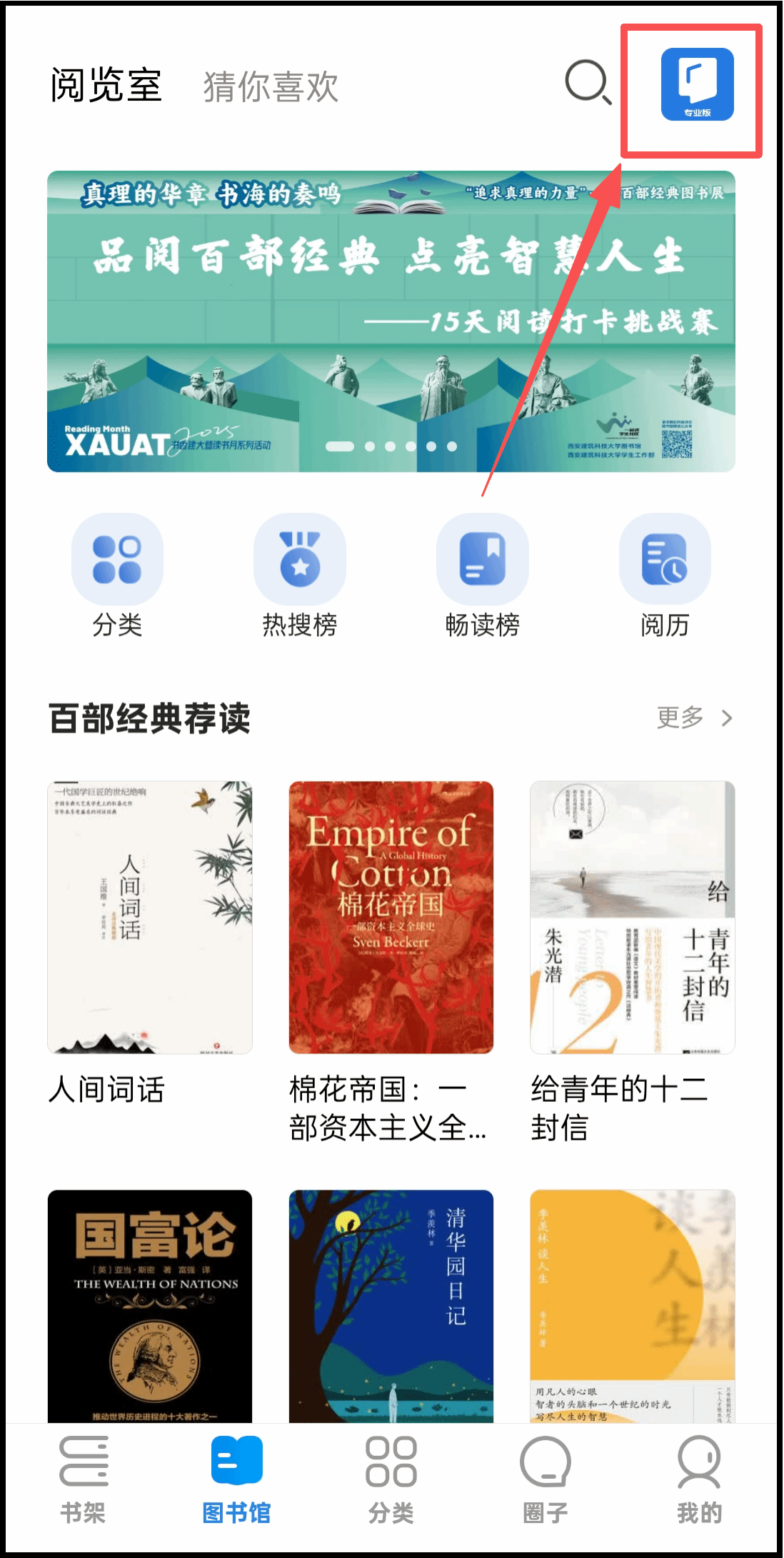
Task: Open the 分类 shortcut icon
Action: [x=117, y=560]
